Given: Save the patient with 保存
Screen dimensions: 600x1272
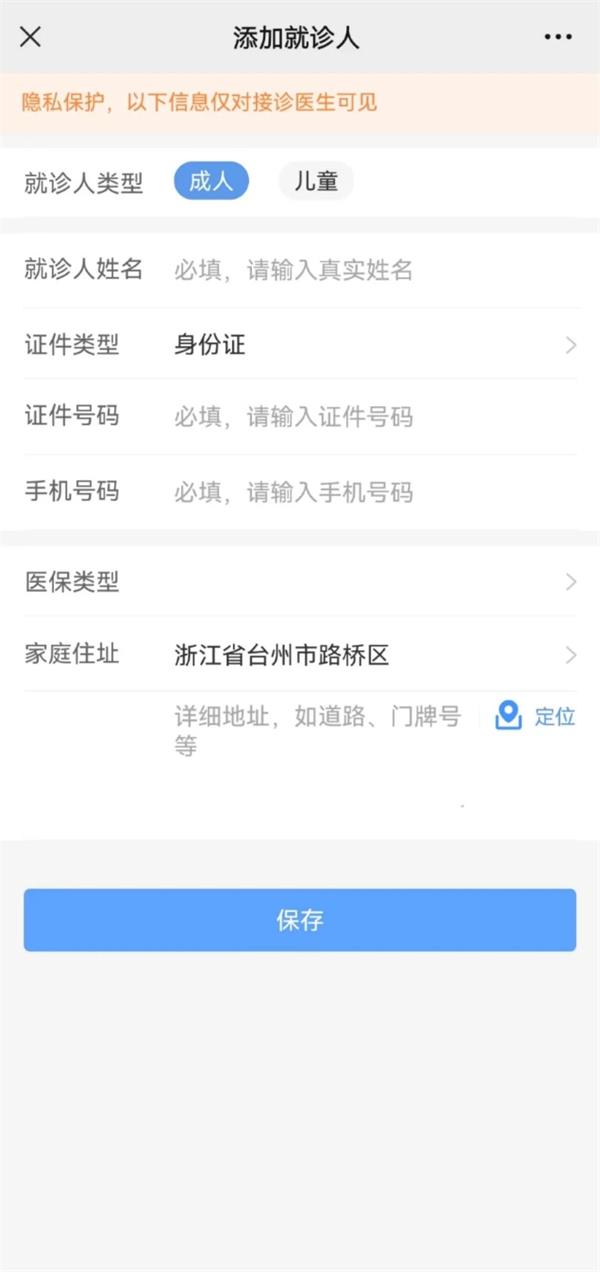Looking at the screenshot, I should coord(300,920).
